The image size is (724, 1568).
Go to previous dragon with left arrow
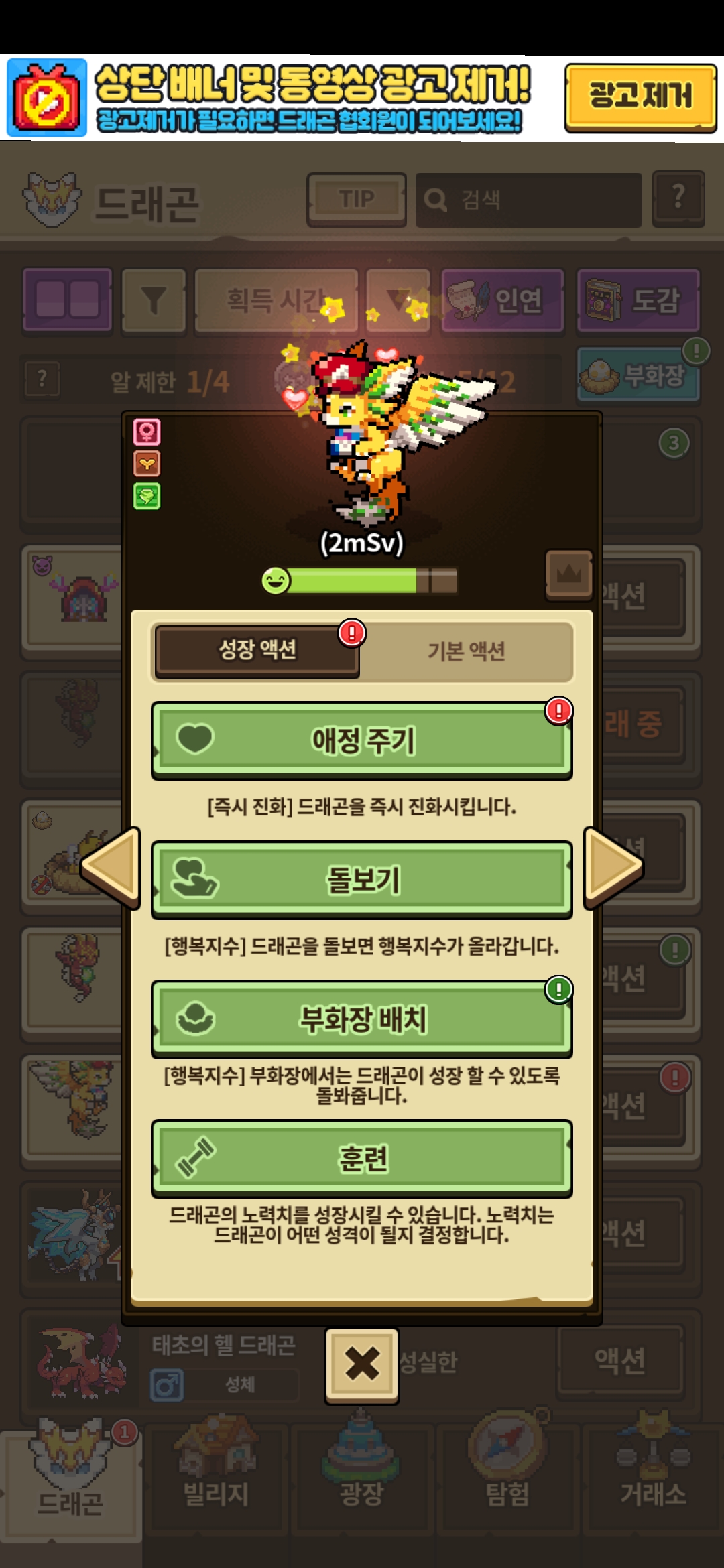pyautogui.click(x=111, y=867)
